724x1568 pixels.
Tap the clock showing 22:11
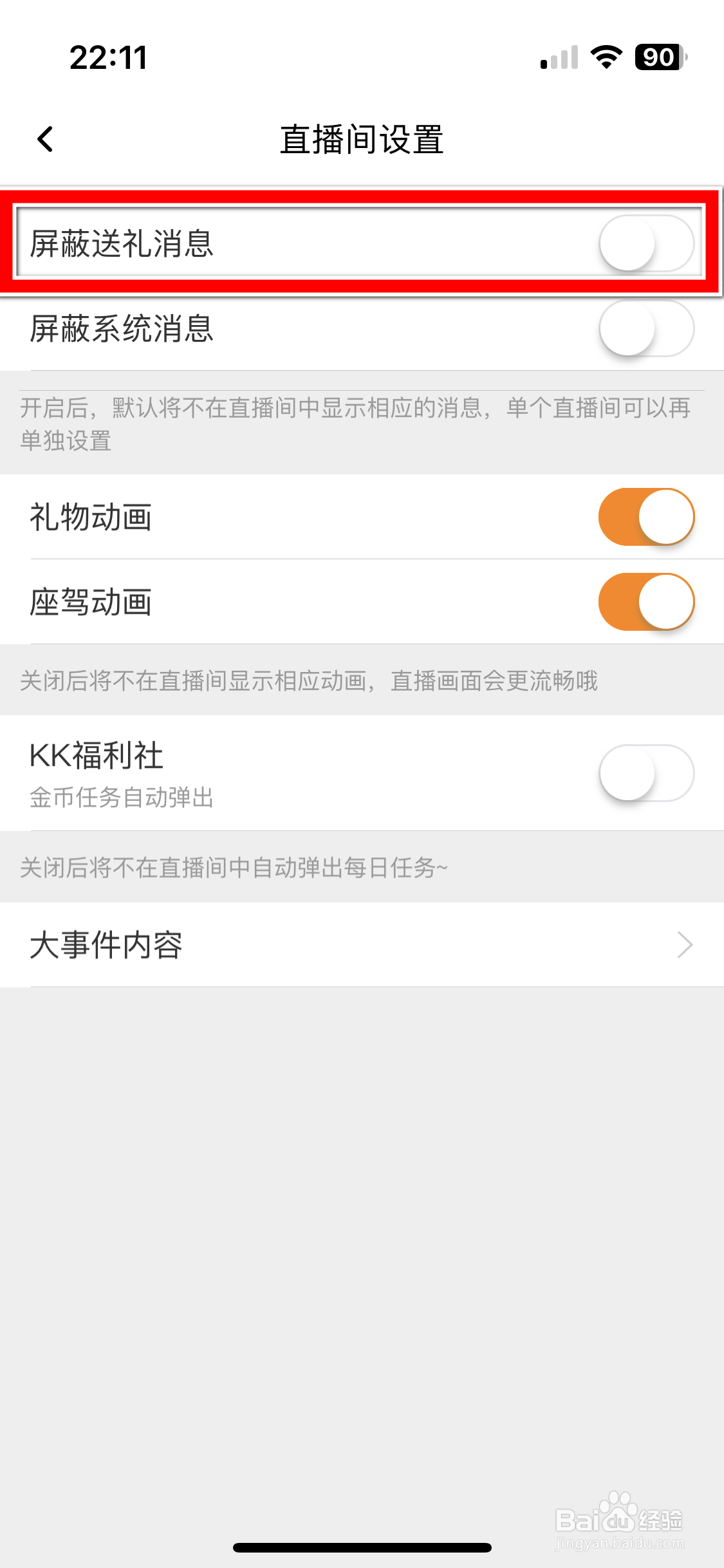[x=108, y=58]
